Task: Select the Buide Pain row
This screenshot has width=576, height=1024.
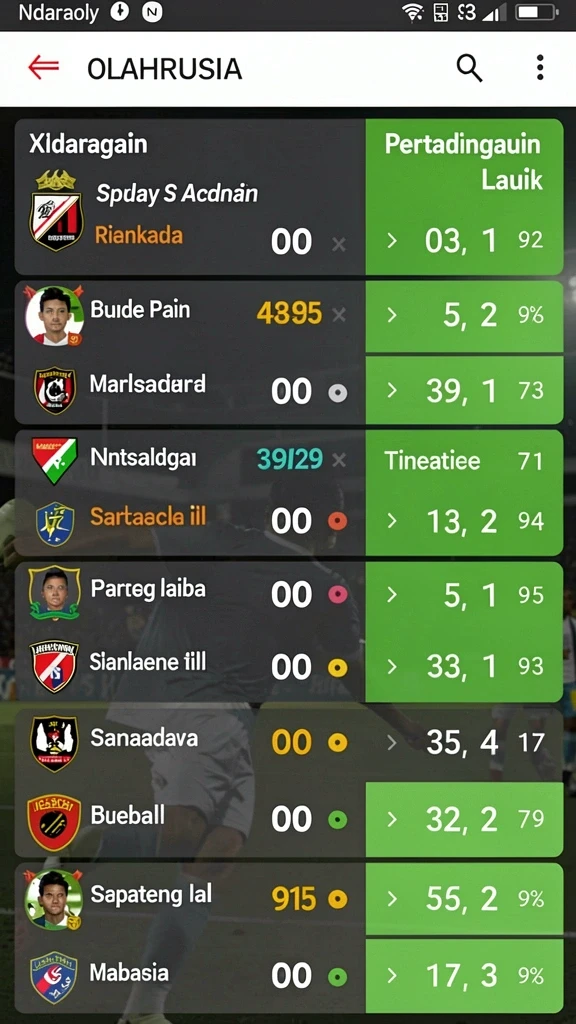Action: tap(189, 316)
